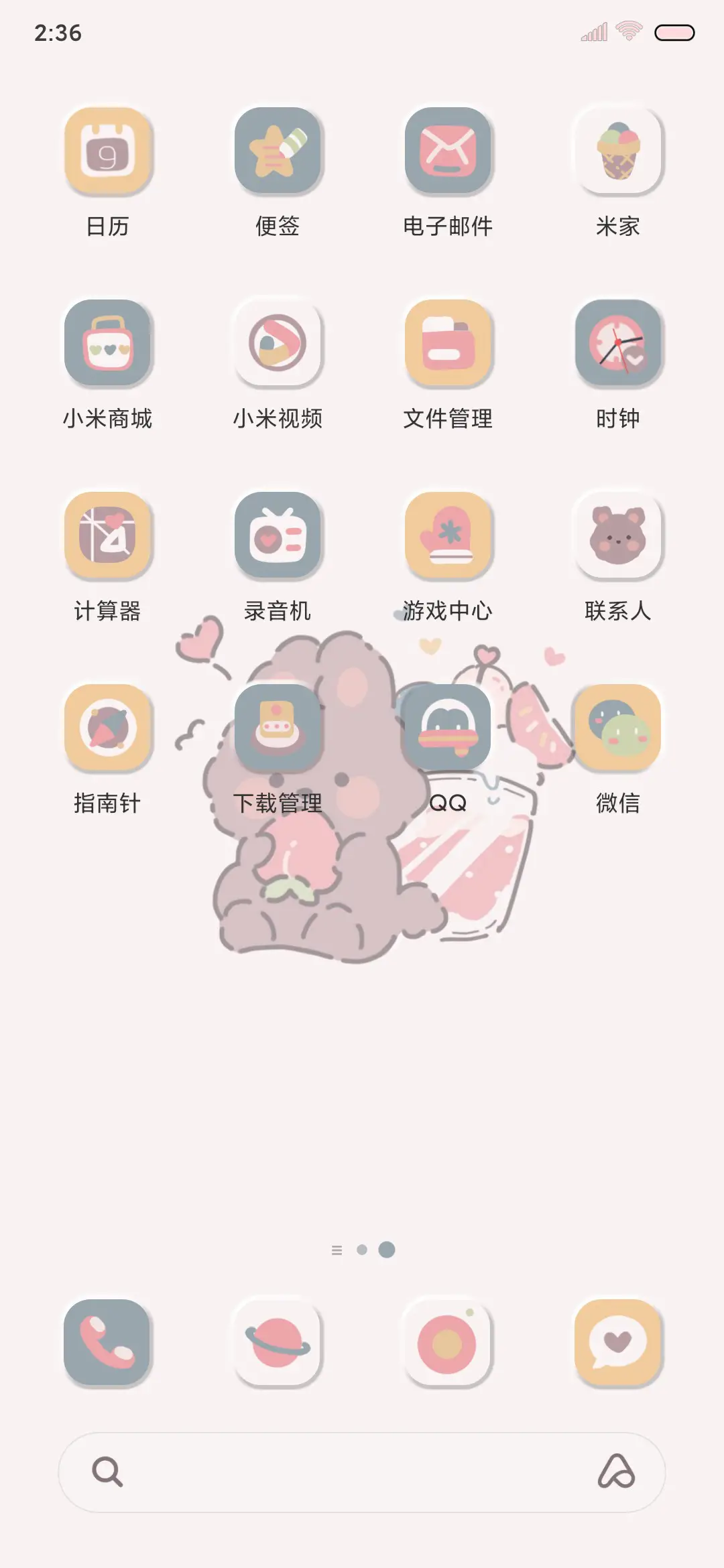Viewport: 724px width, 1568px height.
Task: Select the middle home screen page dot
Action: 363,1249
